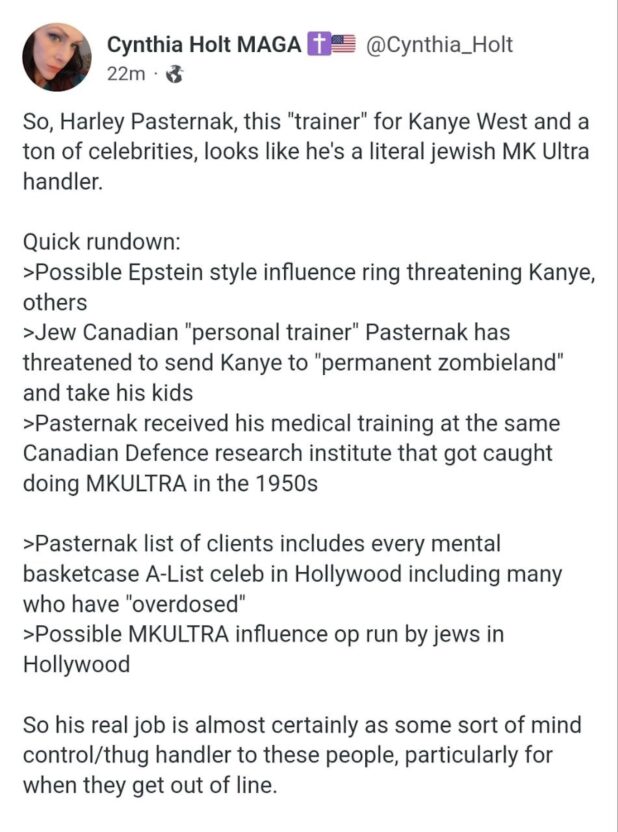Open the post's 22m timestamp
Screen dimensions: 618x832
click(125, 73)
